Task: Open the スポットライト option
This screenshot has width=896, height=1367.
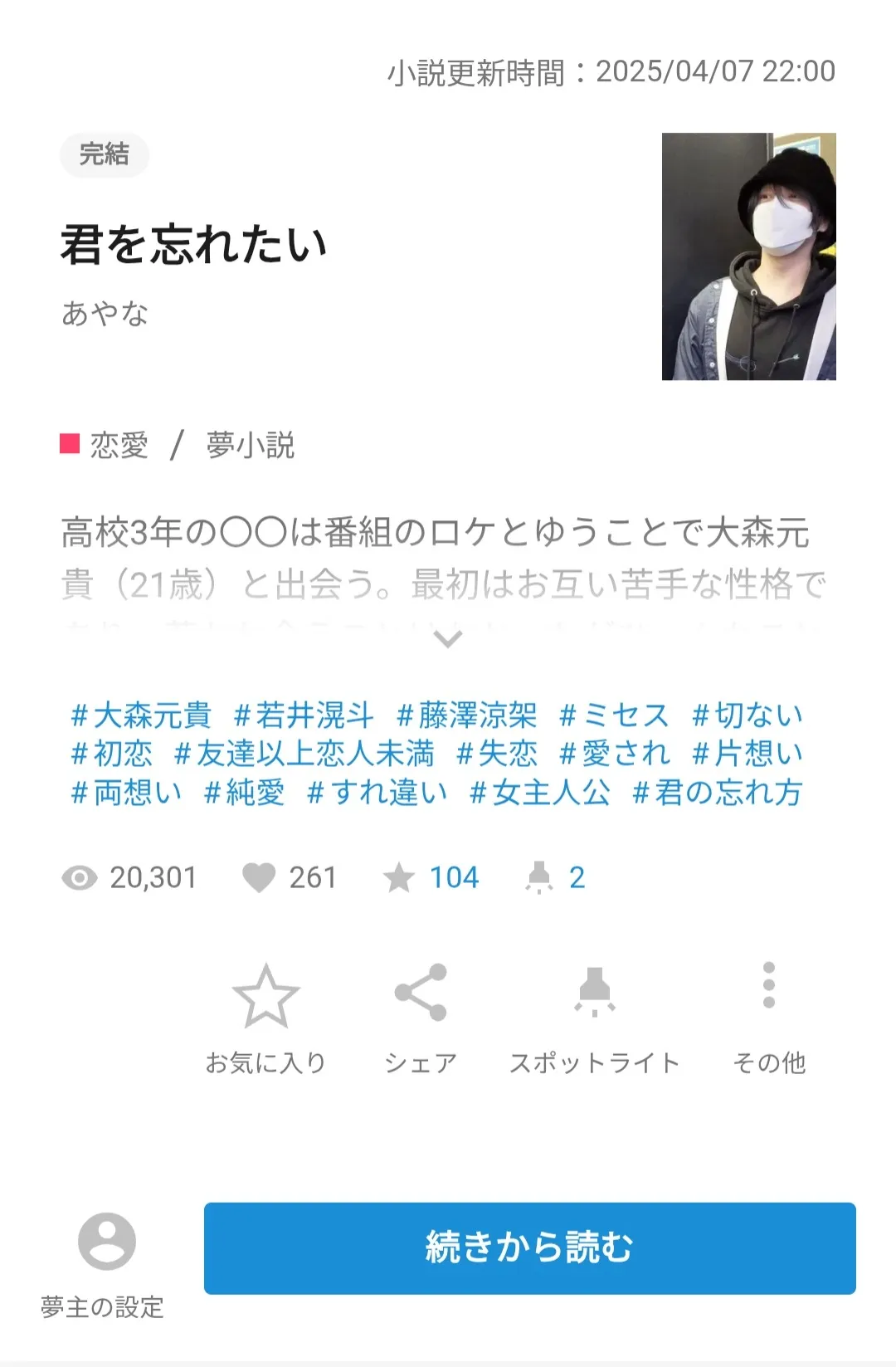Action: 594,1018
